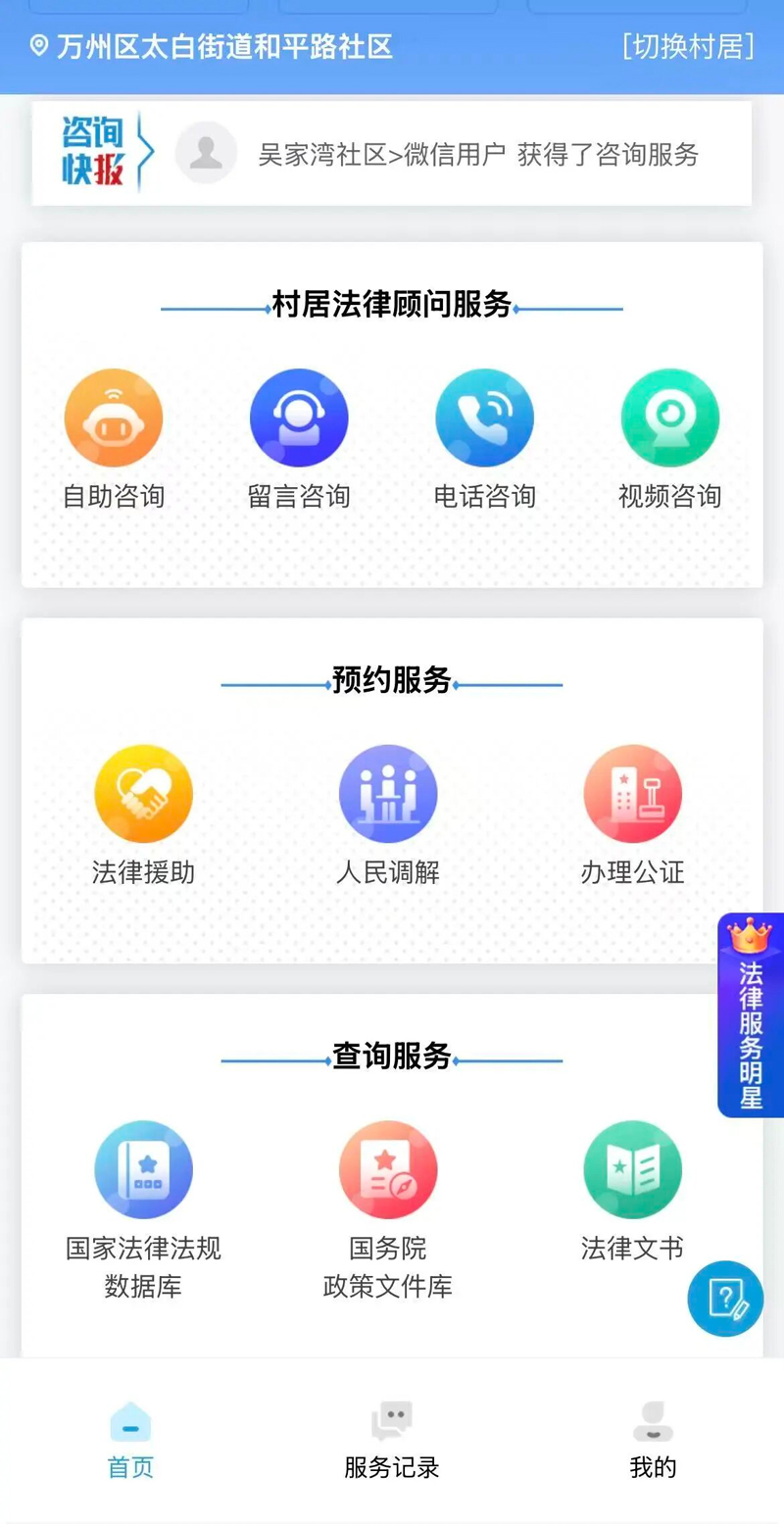The height and width of the screenshot is (1524, 784).
Task: Tap the floating feedback form button
Action: click(x=725, y=1299)
